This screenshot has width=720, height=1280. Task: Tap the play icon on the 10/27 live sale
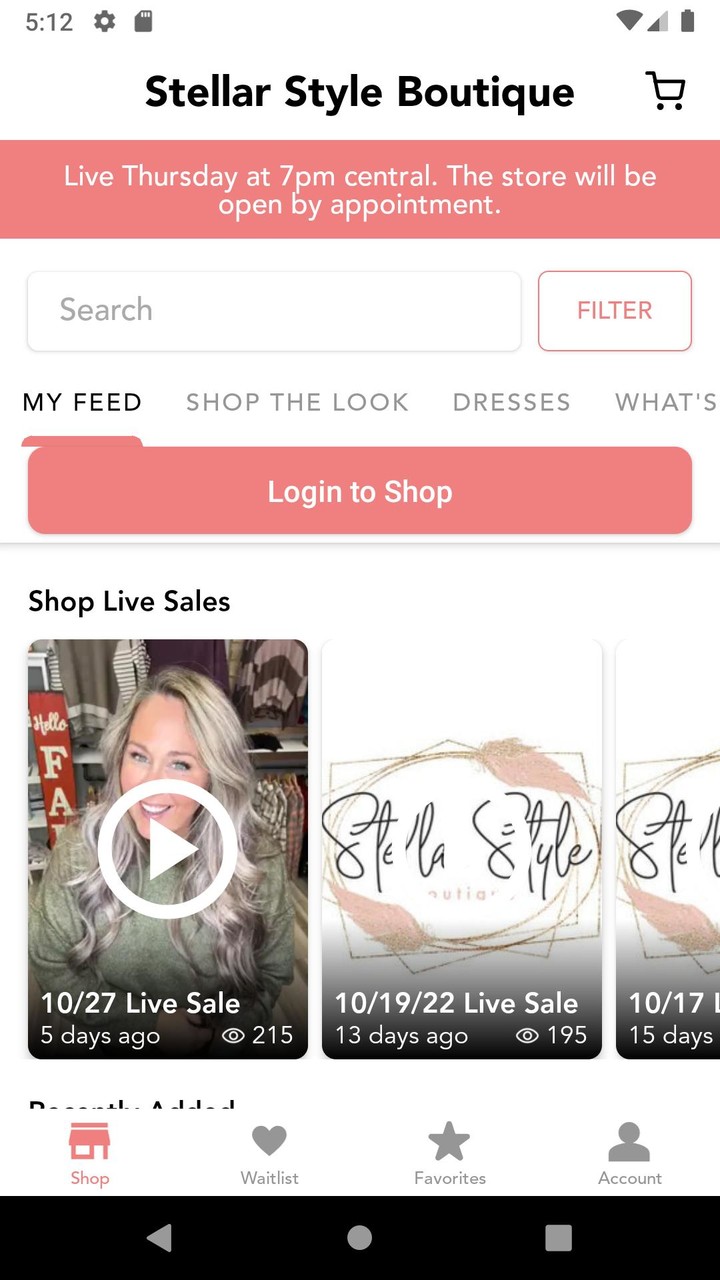point(167,847)
